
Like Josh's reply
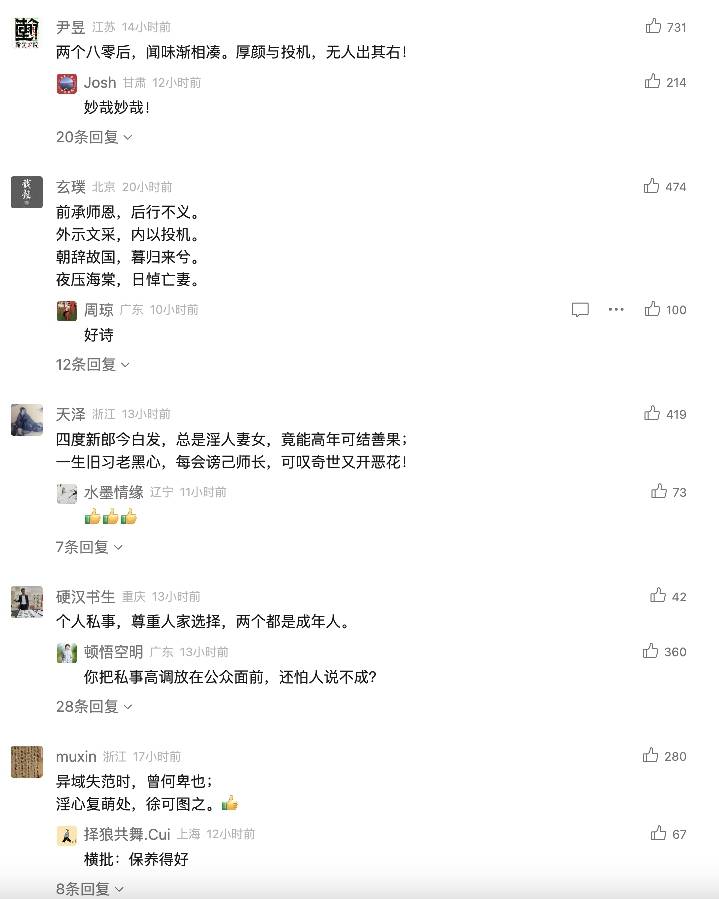click(x=653, y=81)
